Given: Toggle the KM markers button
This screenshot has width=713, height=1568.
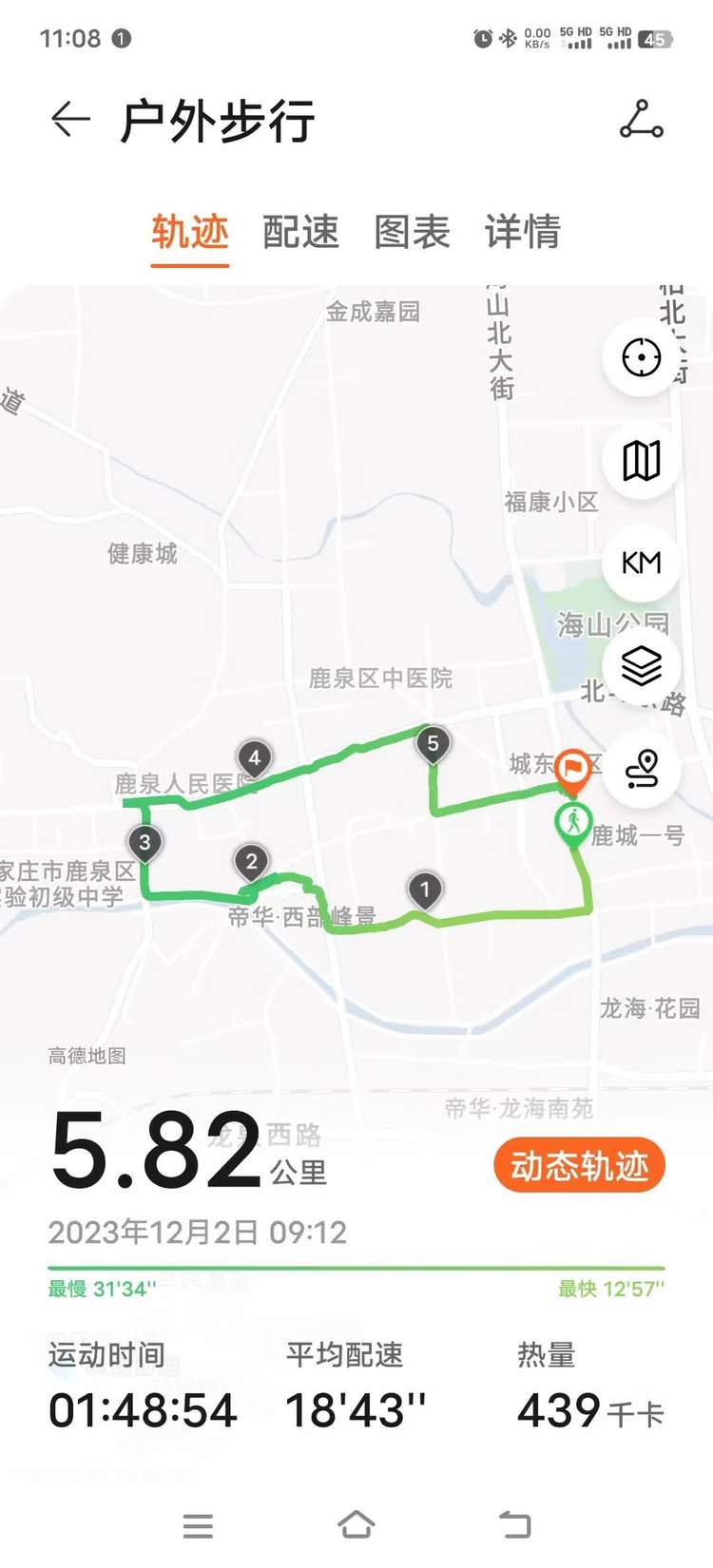Looking at the screenshot, I should [x=642, y=563].
